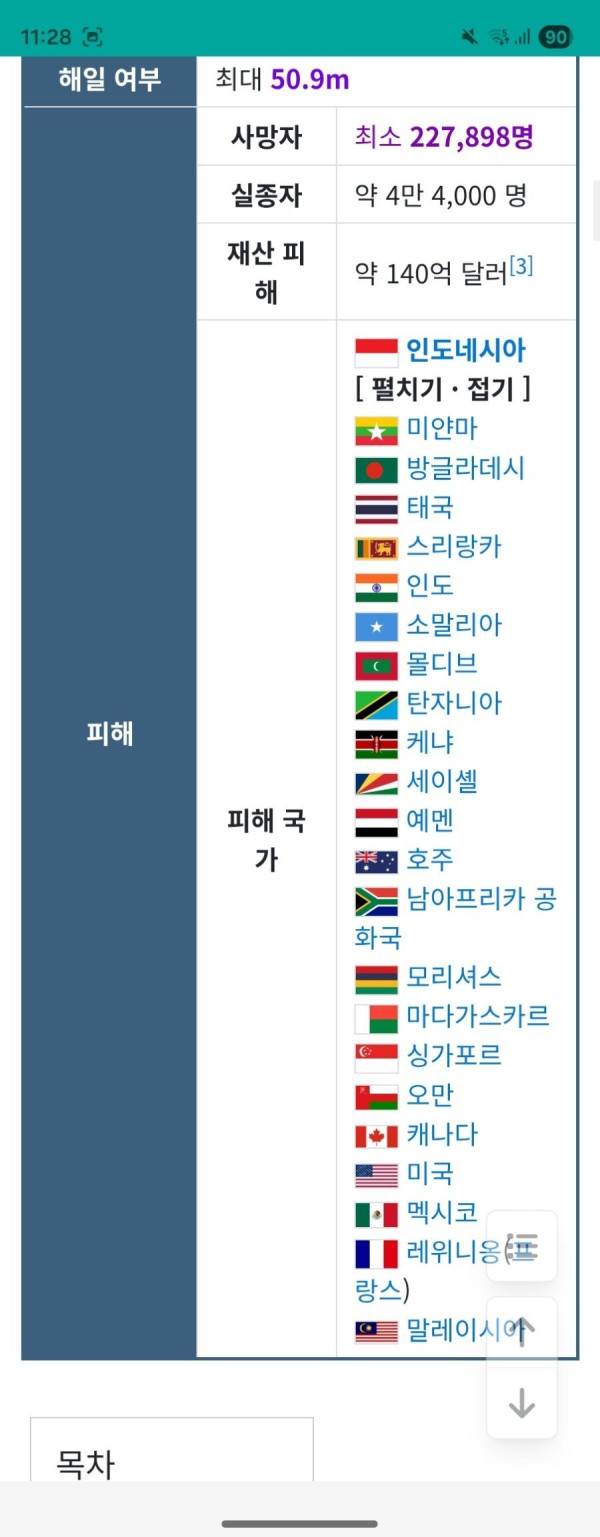Open the 세이셸 link
The height and width of the screenshot is (1537, 600).
click(x=442, y=782)
